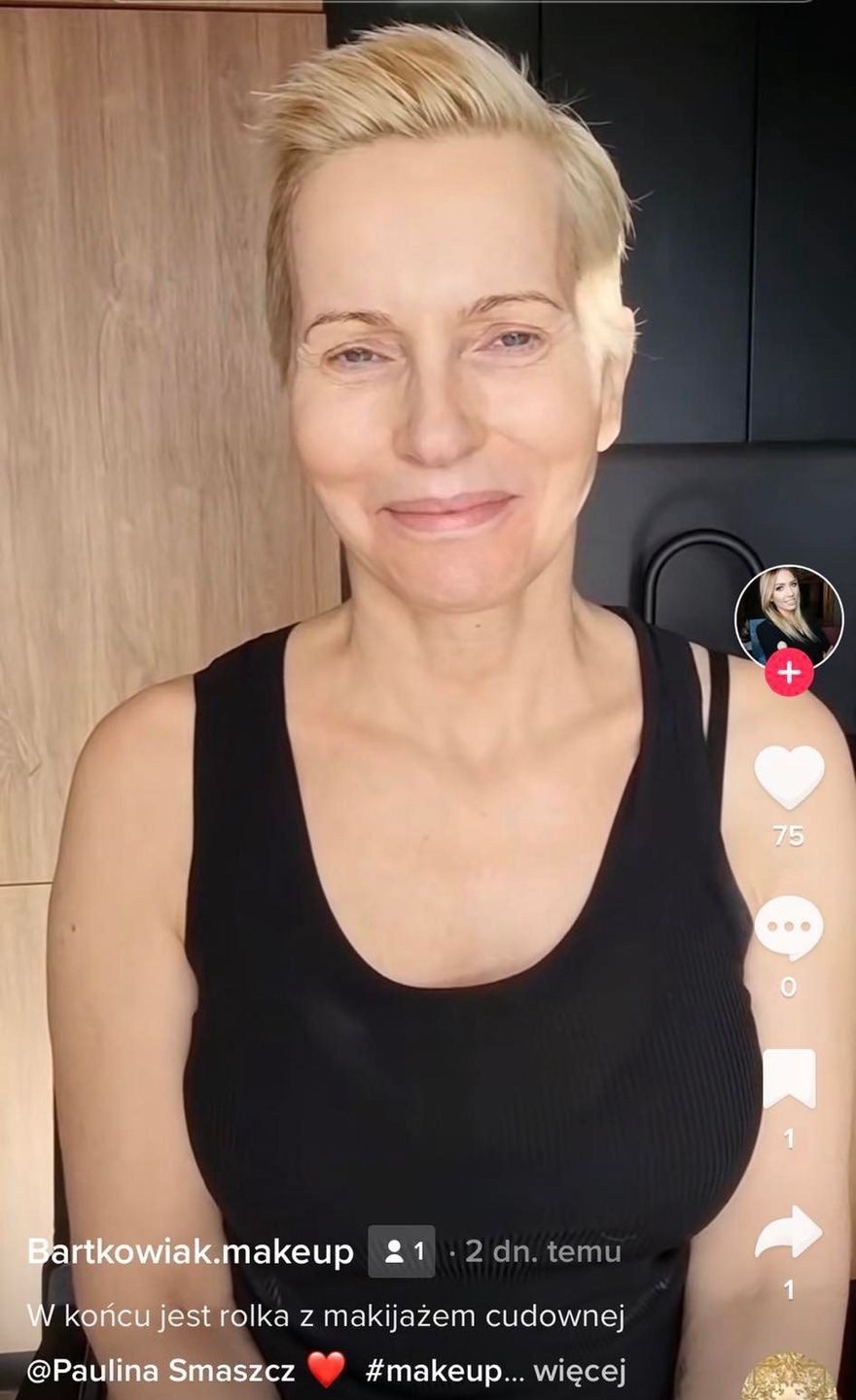Open the creator's profile picture
The width and height of the screenshot is (856, 1400).
(x=788, y=614)
